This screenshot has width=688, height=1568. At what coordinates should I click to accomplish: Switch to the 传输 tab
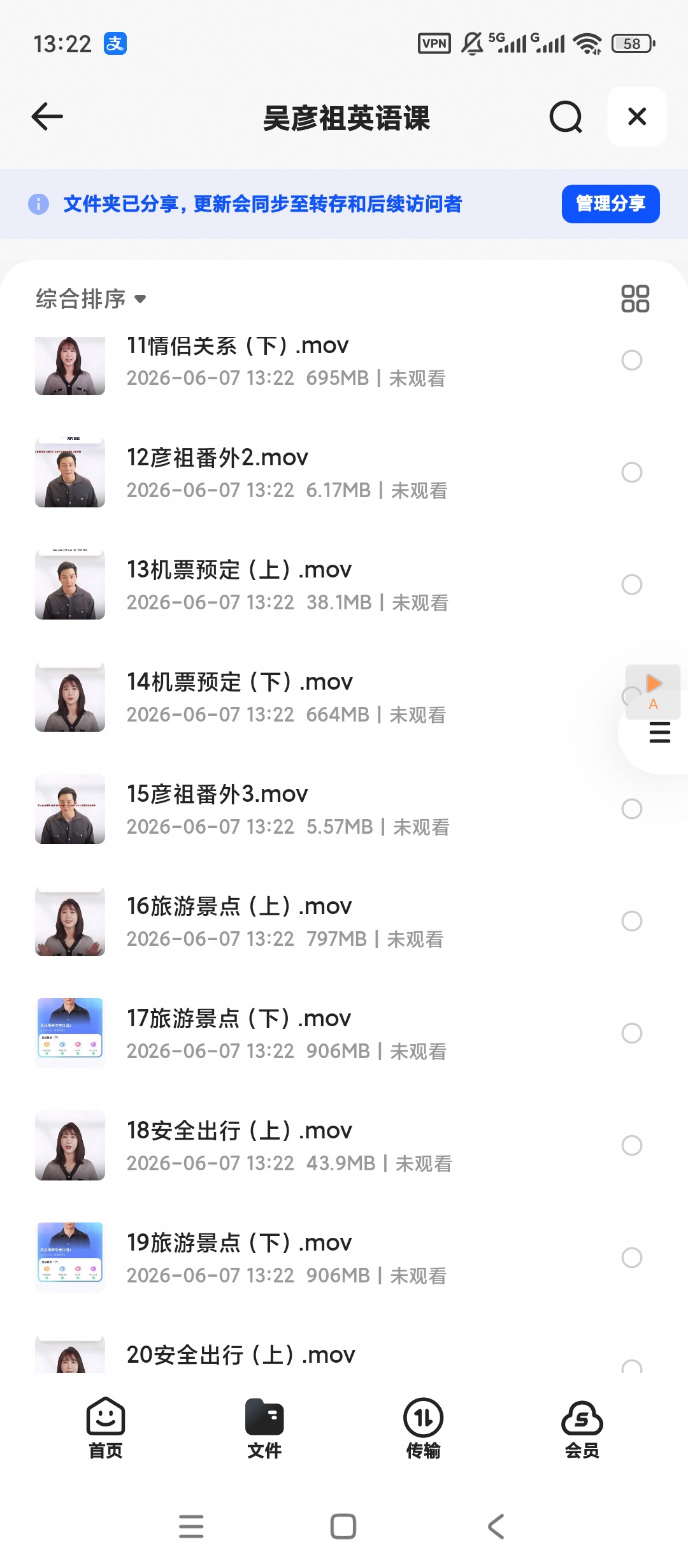423,1428
